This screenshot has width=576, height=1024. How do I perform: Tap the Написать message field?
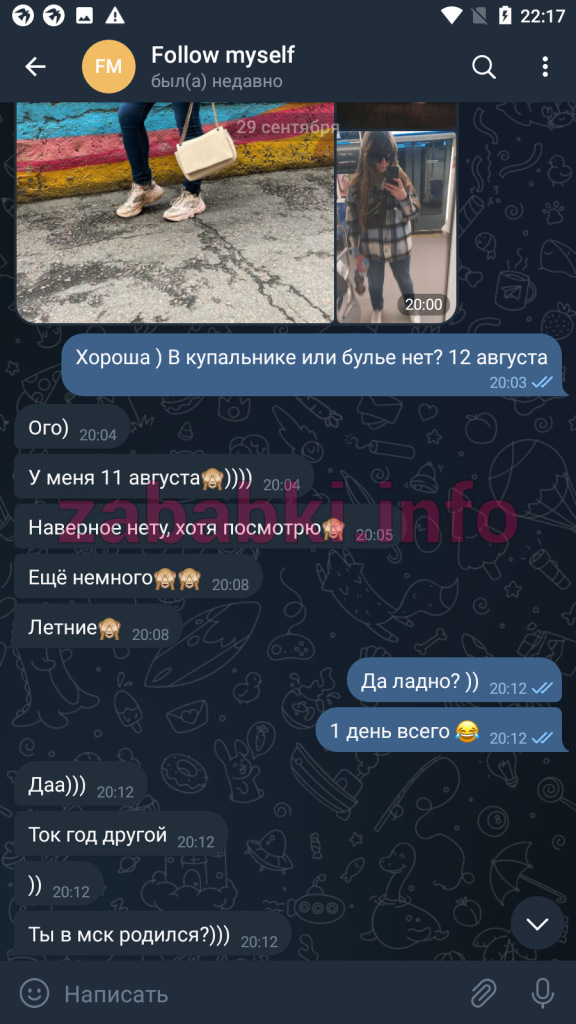(x=261, y=994)
